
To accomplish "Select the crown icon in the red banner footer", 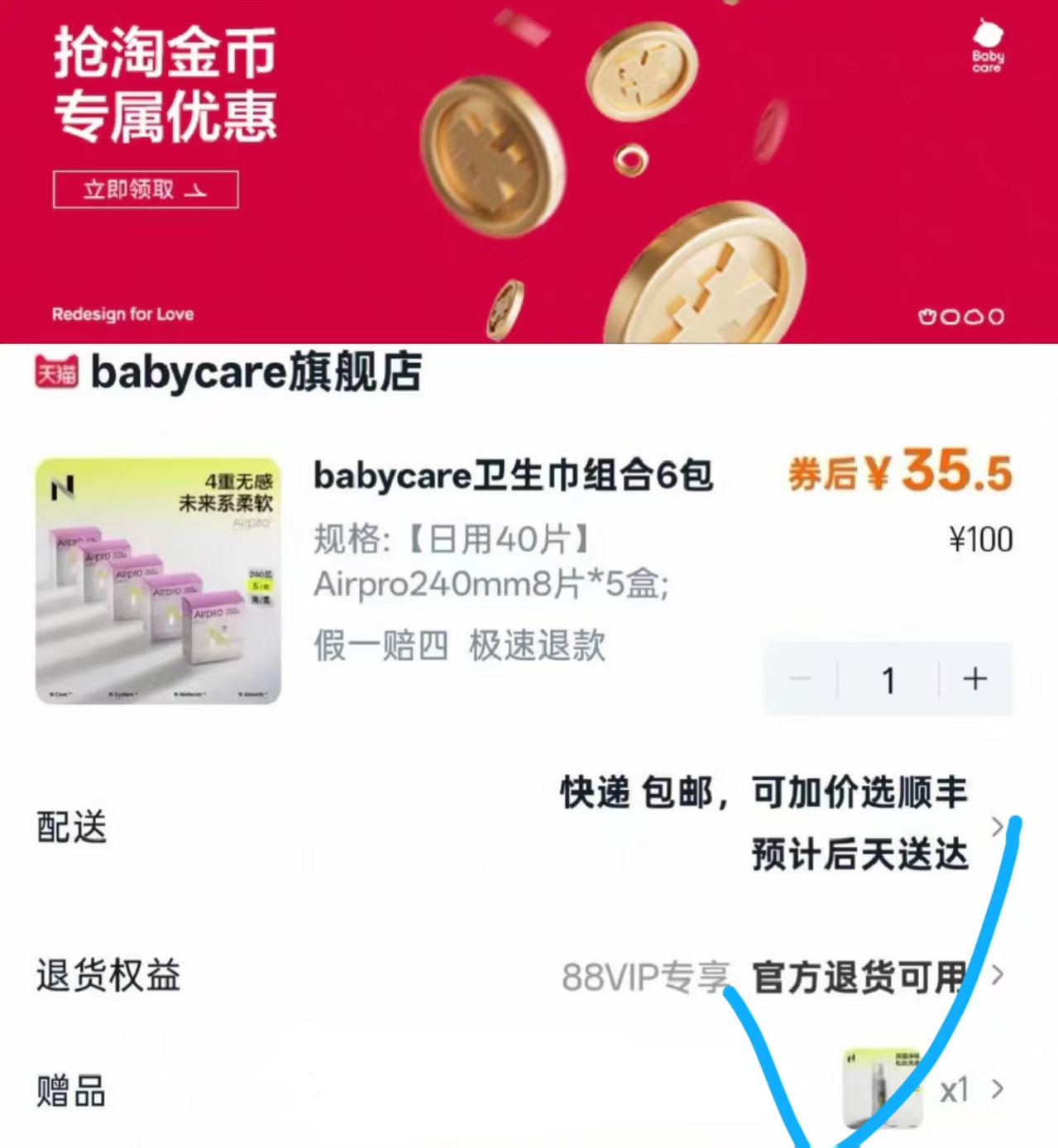I will [x=926, y=316].
